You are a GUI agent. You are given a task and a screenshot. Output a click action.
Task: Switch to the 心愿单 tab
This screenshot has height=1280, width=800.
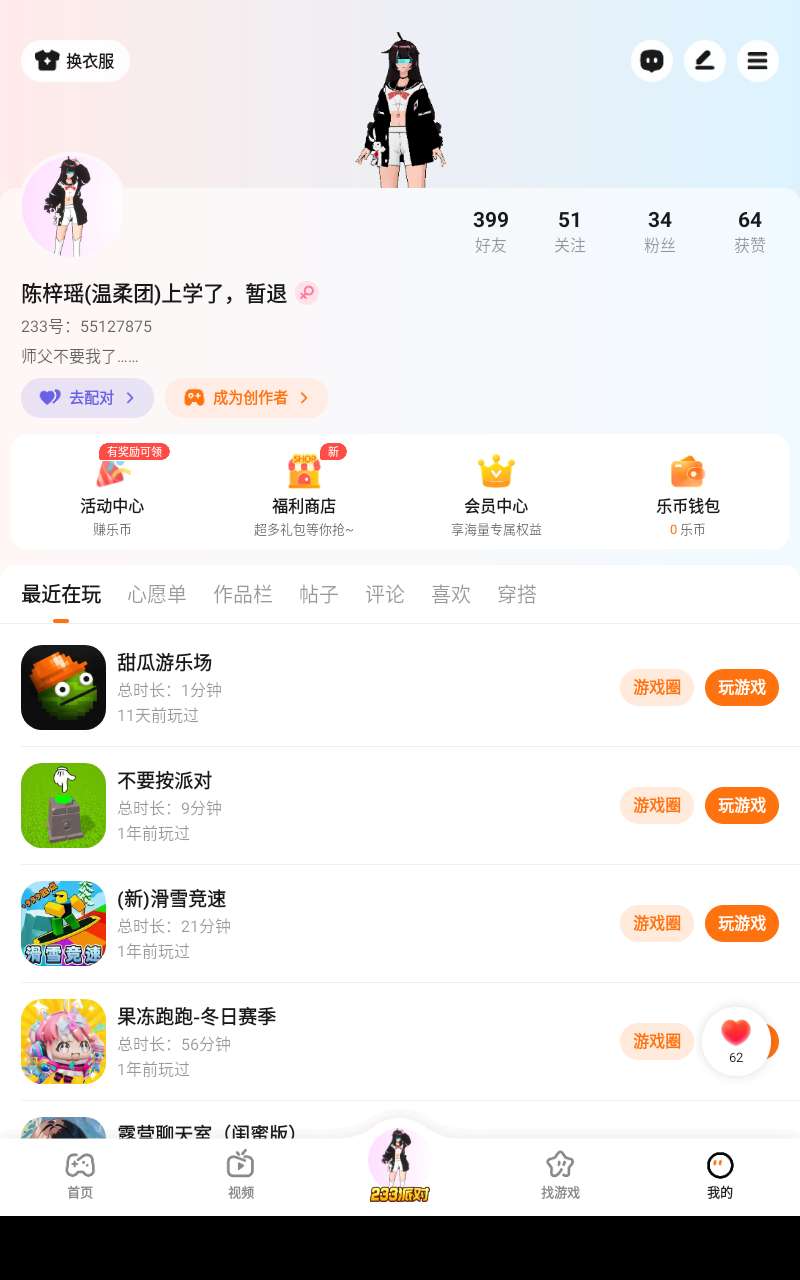[x=157, y=595]
